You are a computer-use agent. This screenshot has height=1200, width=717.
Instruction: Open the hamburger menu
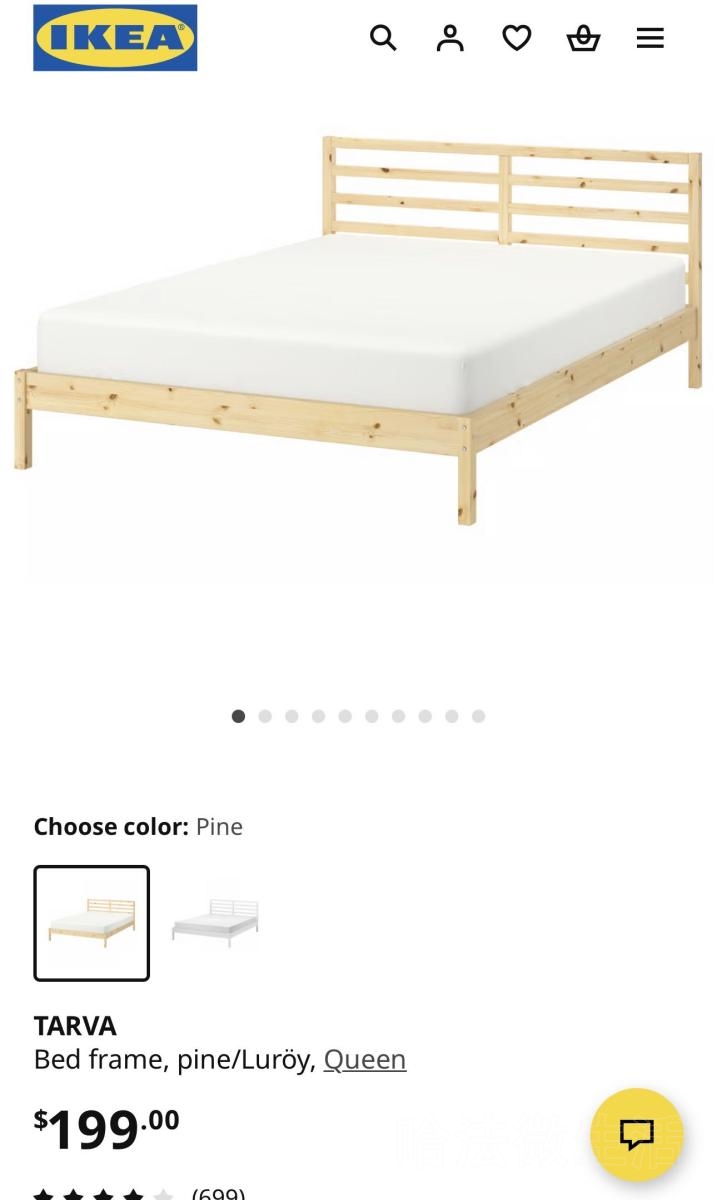(x=650, y=38)
